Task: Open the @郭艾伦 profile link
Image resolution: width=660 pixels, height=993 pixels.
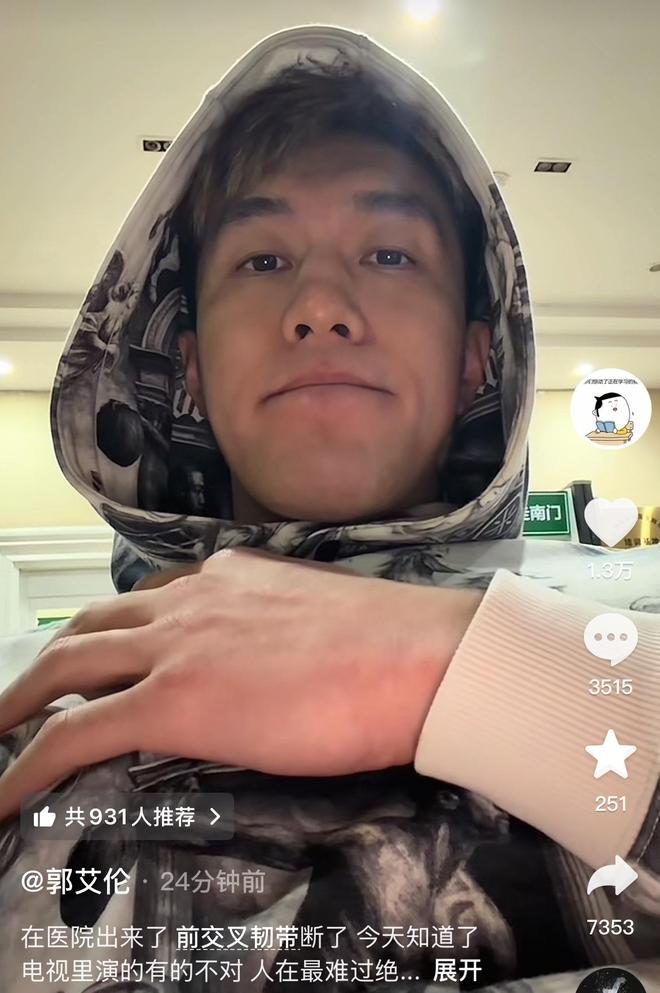Action: (76, 881)
